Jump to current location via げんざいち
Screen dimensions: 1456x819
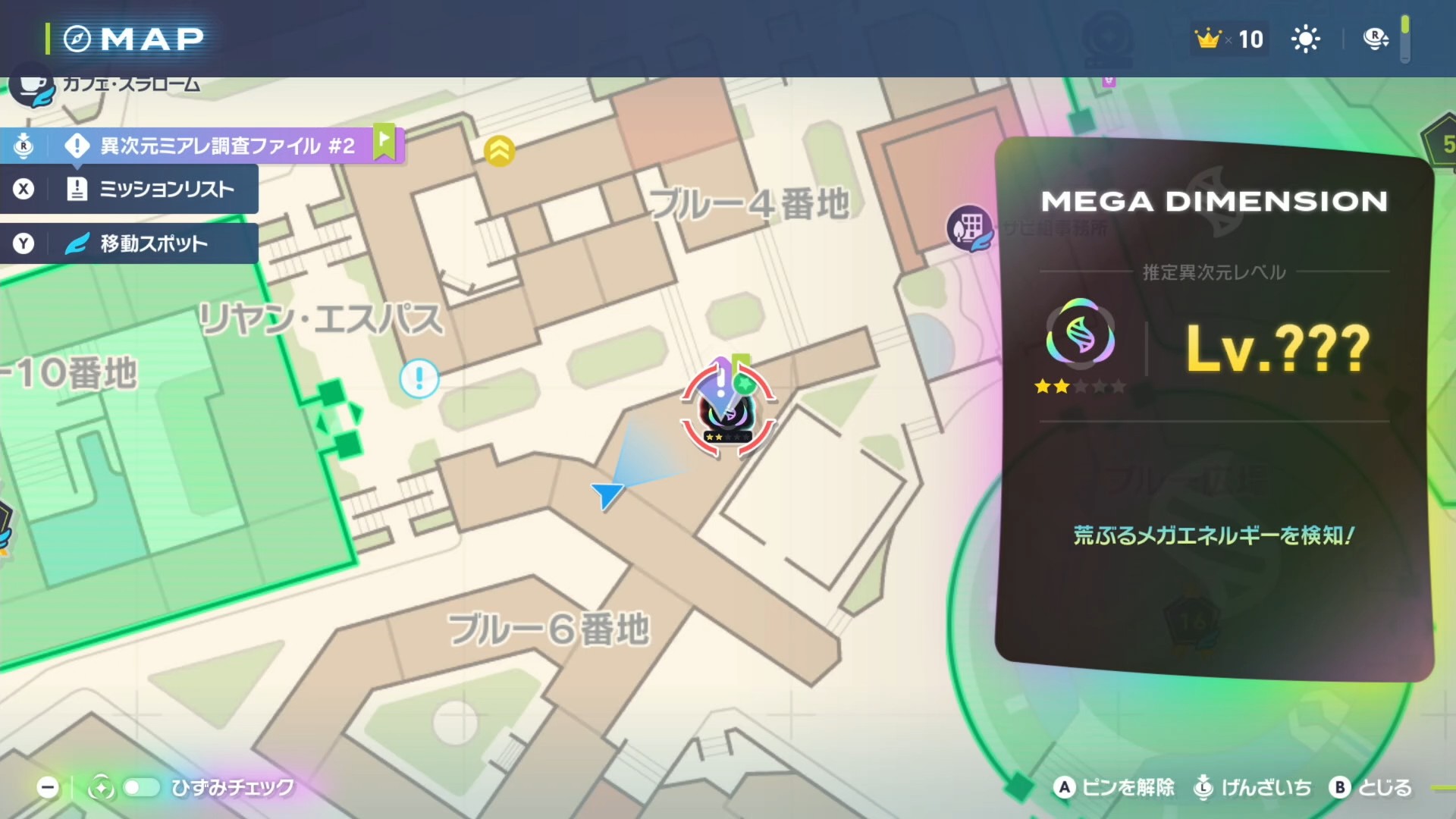click(1253, 787)
